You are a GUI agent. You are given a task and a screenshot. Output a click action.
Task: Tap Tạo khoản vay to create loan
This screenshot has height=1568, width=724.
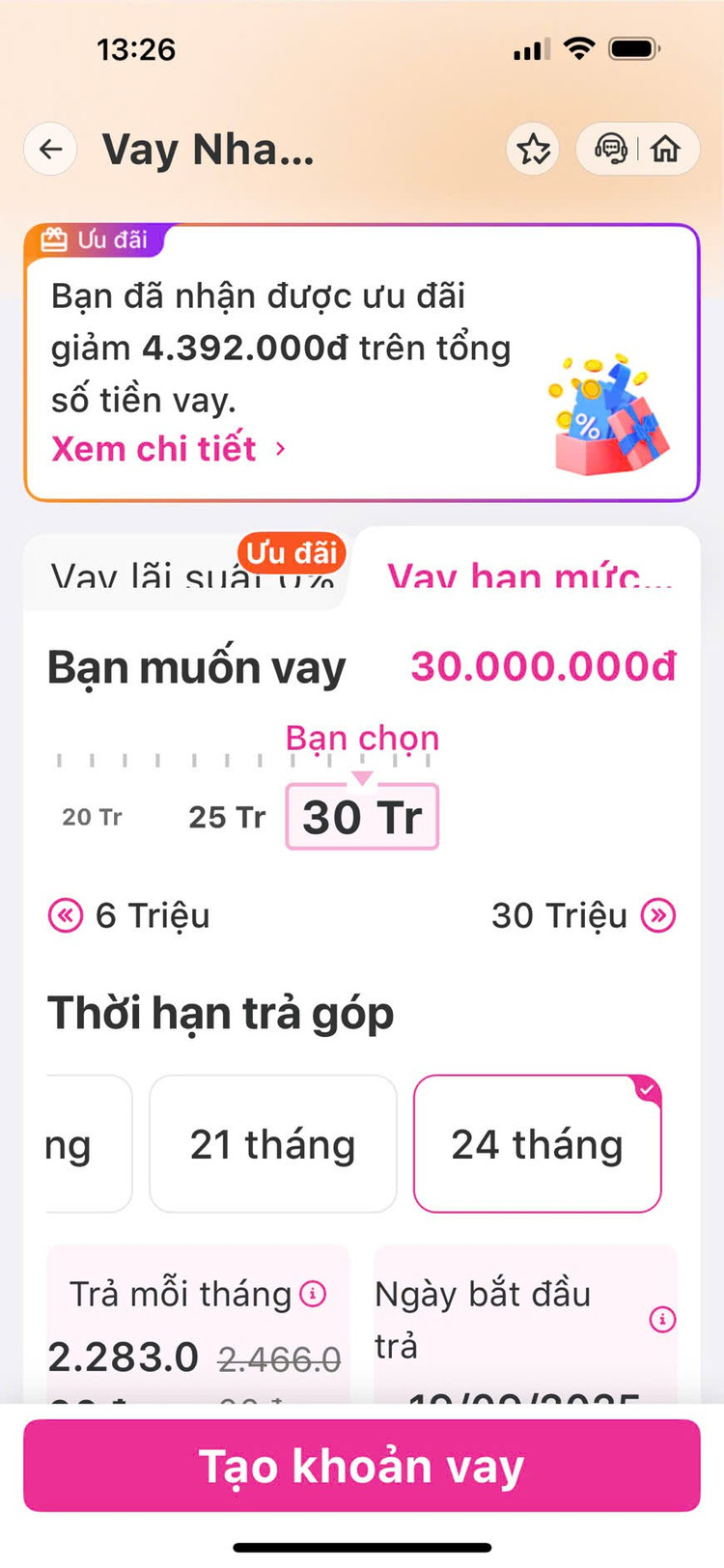pos(362,1466)
